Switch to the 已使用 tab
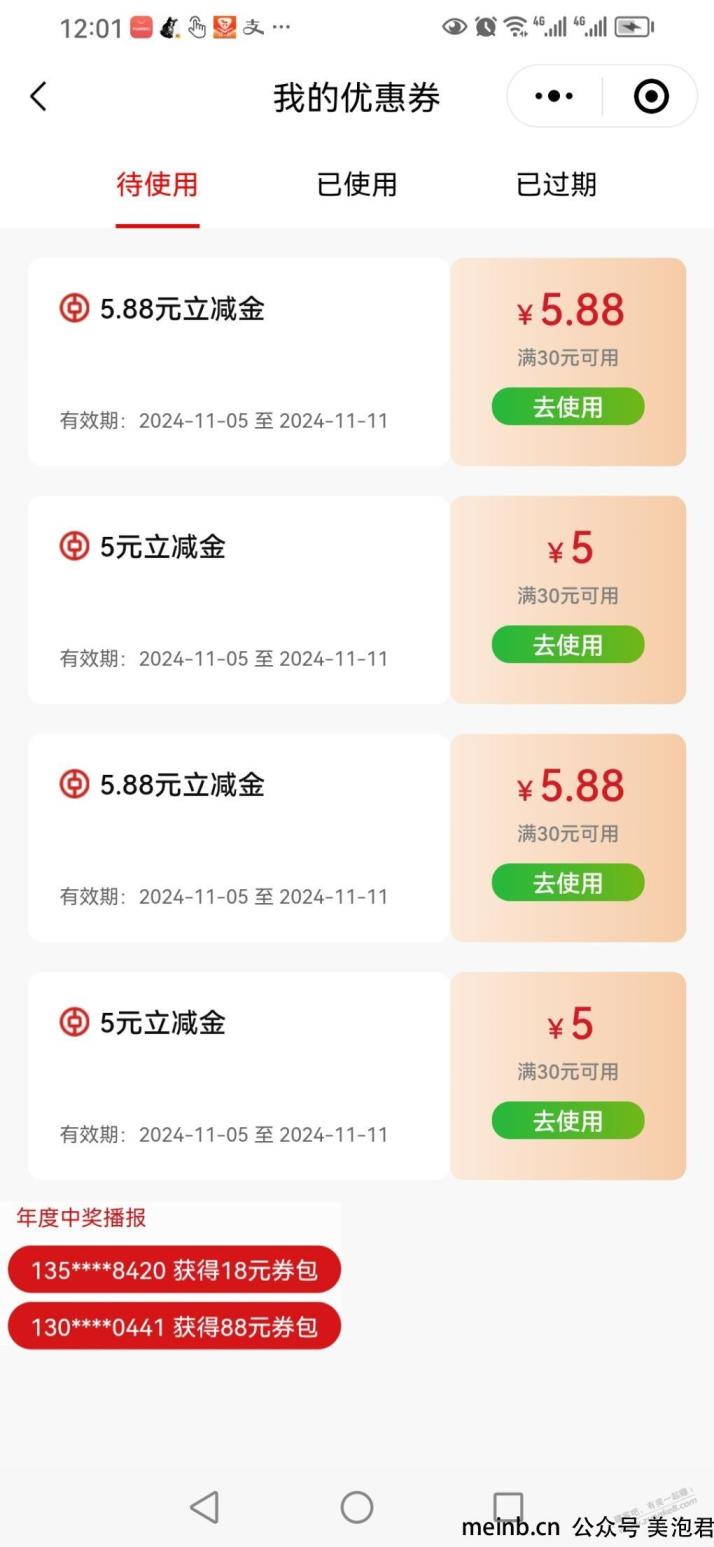 click(x=357, y=184)
